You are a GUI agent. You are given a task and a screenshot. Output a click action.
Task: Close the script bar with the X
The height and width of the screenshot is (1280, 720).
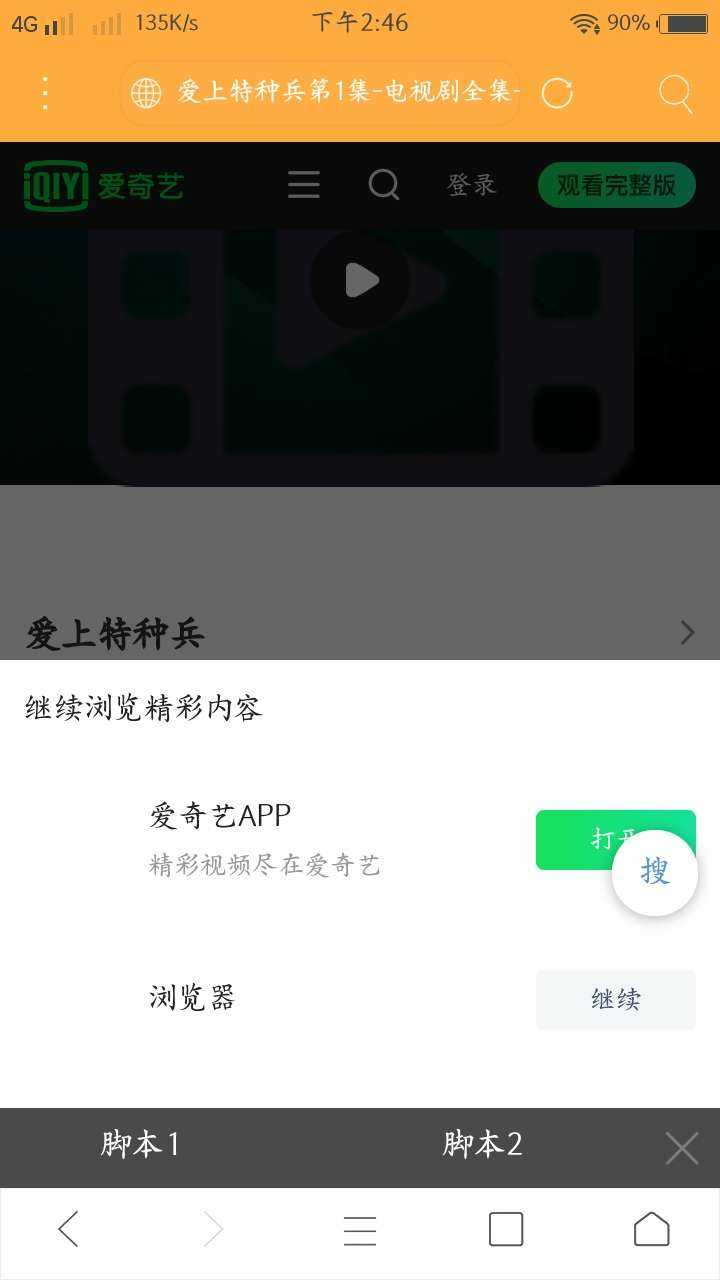(682, 1148)
